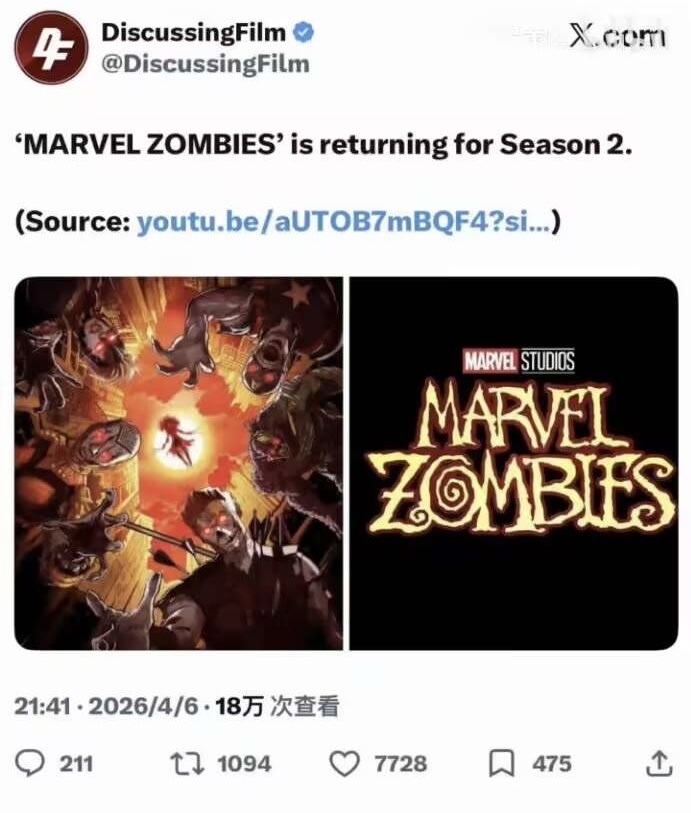Like the Marvel Zombies Season 2 post
The width and height of the screenshot is (691, 813).
345,764
